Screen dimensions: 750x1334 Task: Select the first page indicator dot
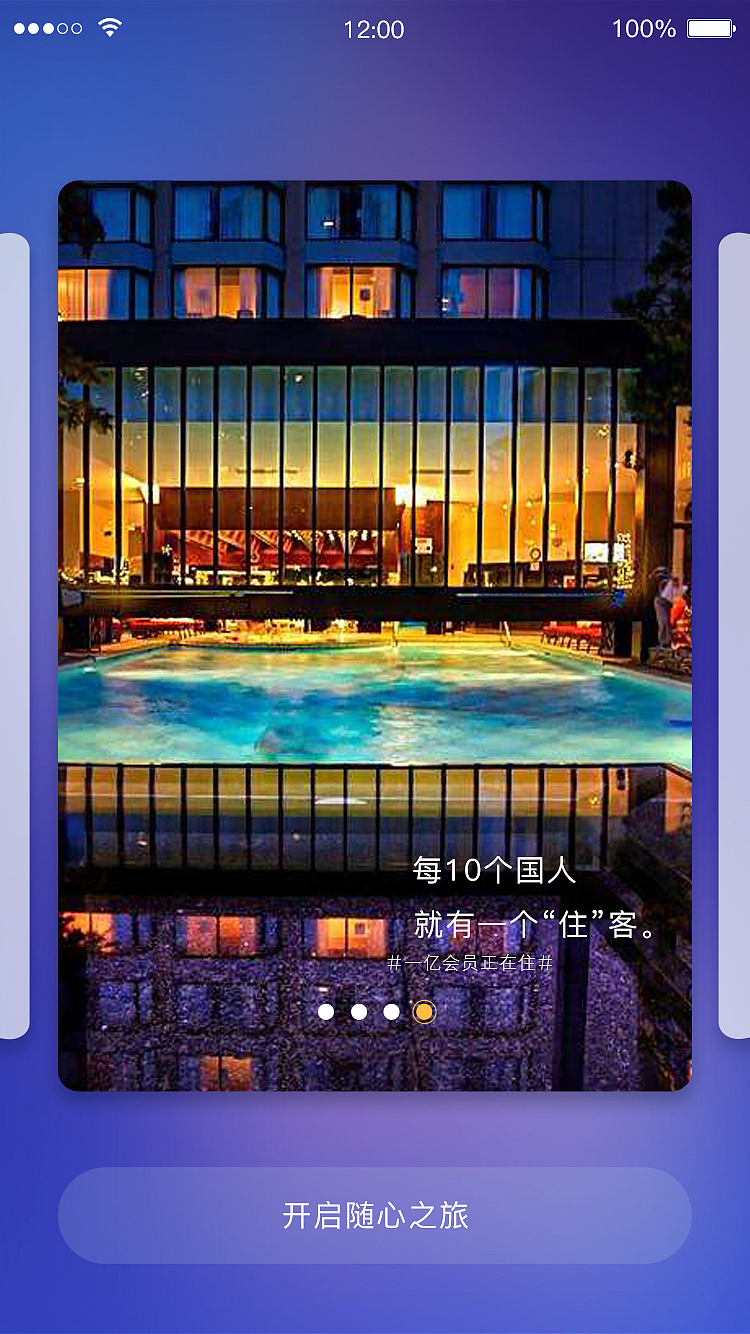coord(326,1012)
